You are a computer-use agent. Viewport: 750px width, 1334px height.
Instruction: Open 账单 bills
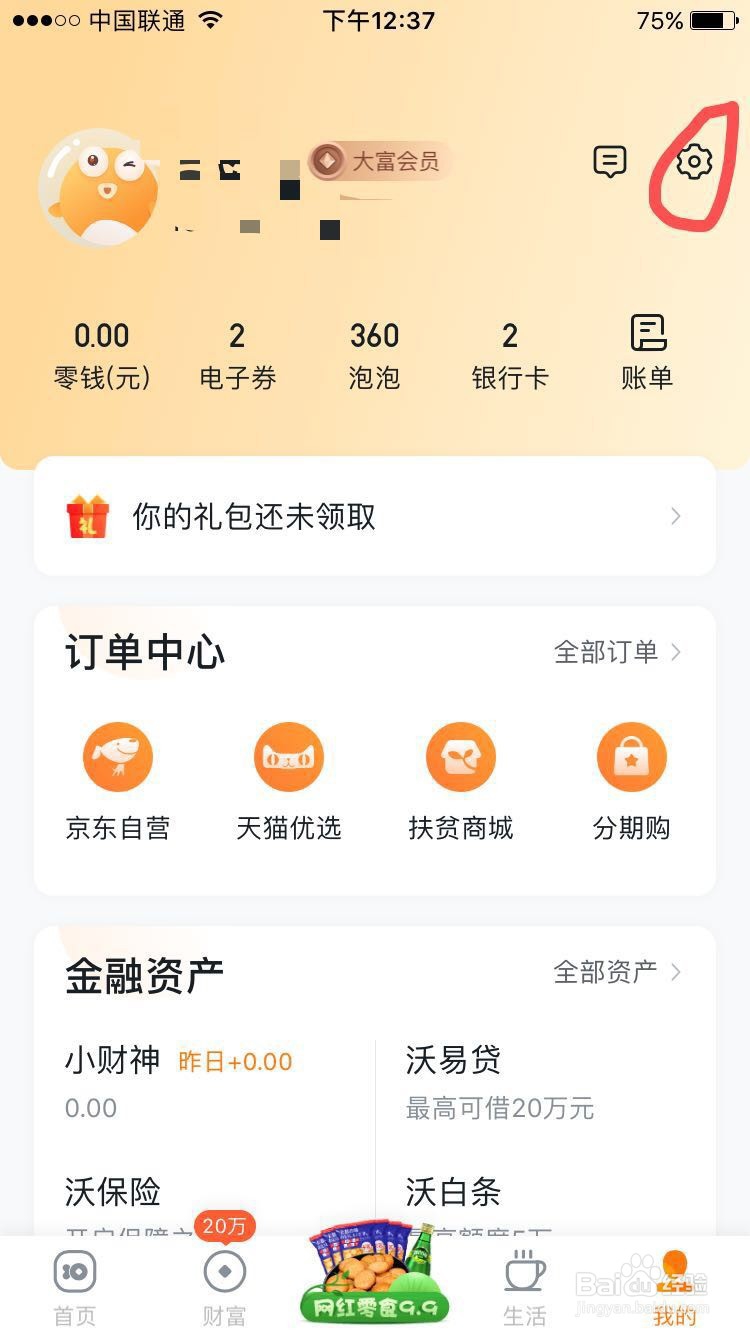click(647, 353)
